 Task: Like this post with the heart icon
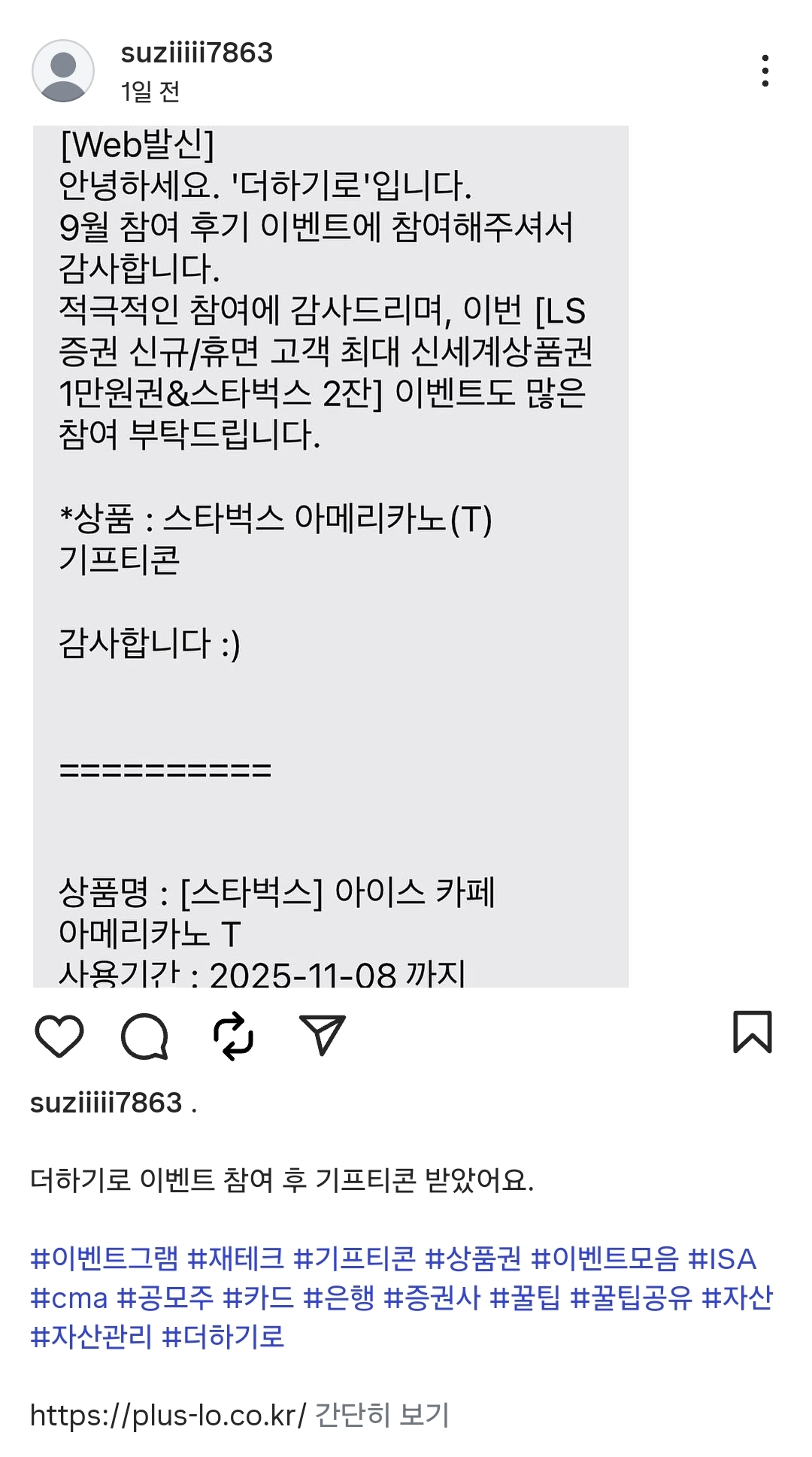pyautogui.click(x=59, y=1035)
